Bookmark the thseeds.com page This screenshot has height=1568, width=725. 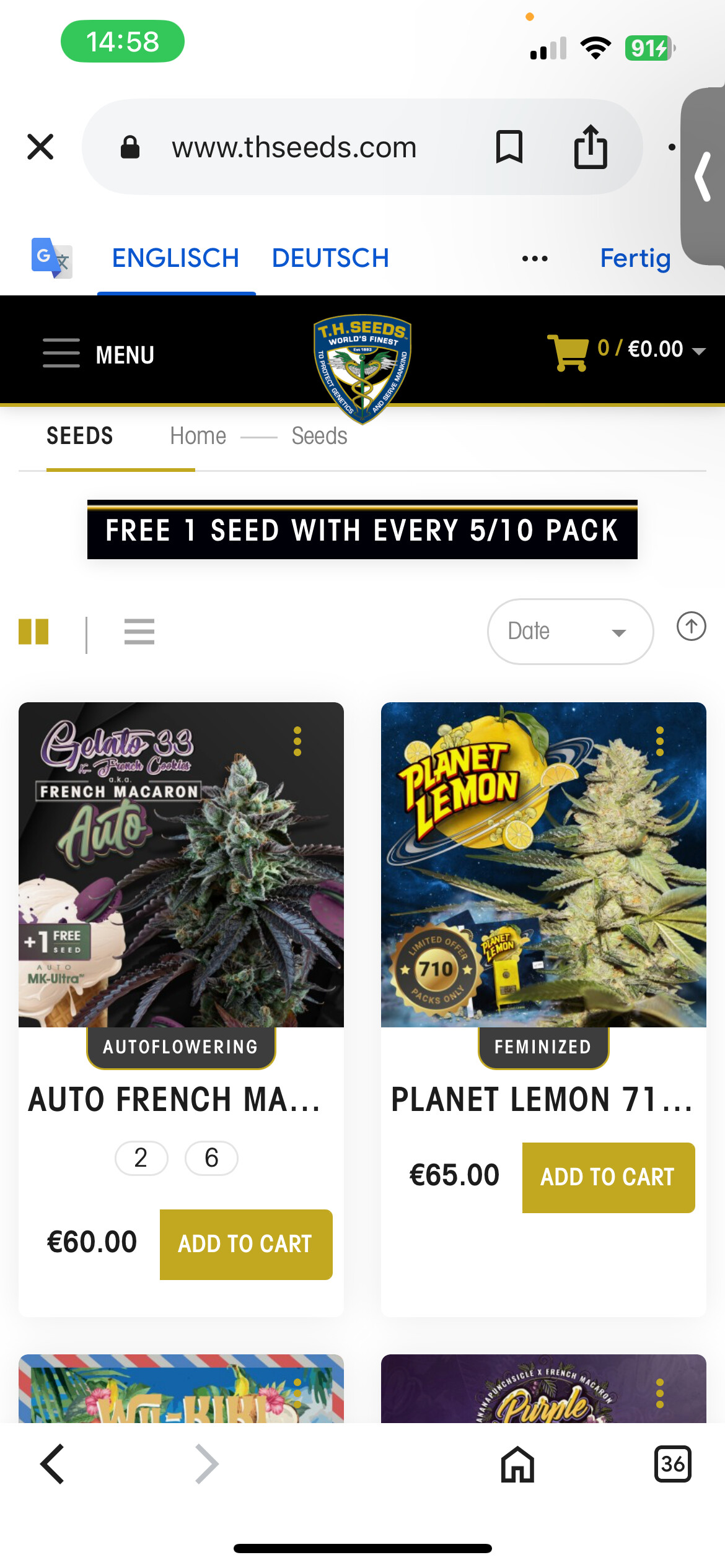tap(509, 147)
